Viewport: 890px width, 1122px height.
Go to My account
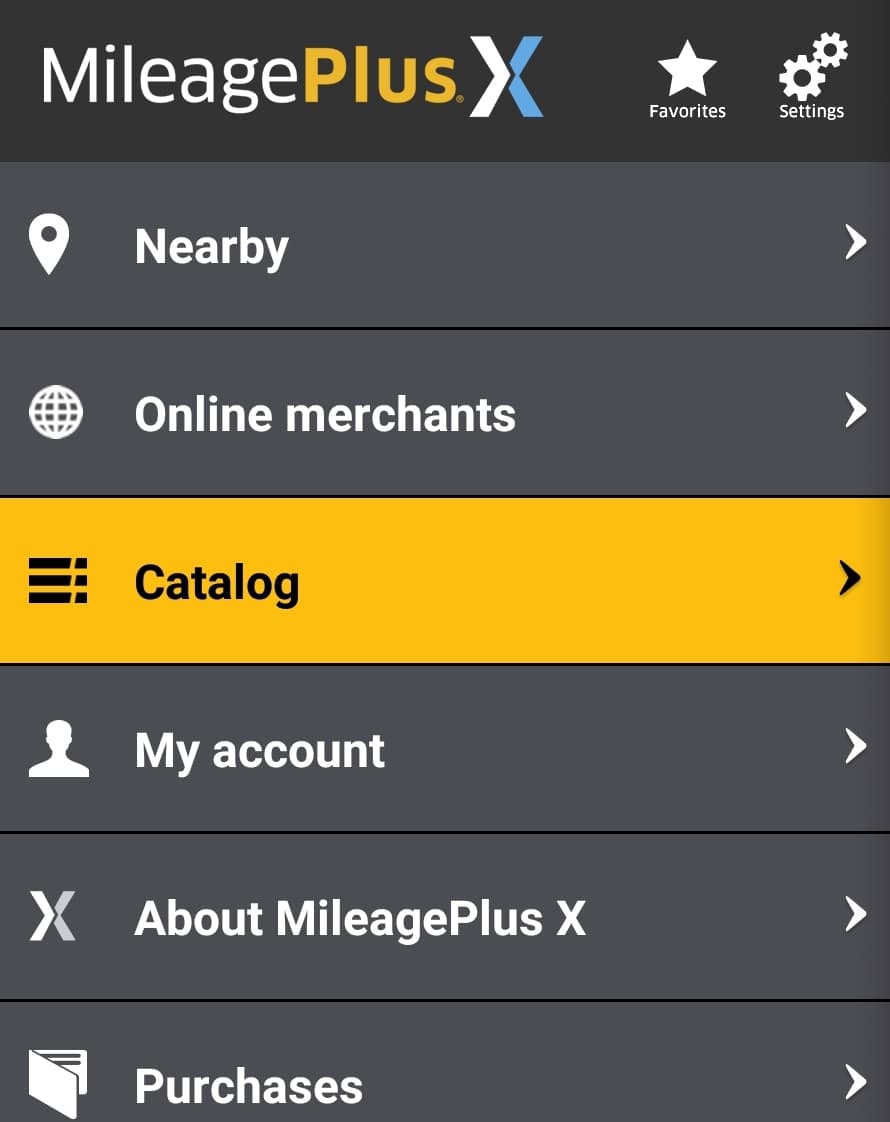click(x=445, y=749)
